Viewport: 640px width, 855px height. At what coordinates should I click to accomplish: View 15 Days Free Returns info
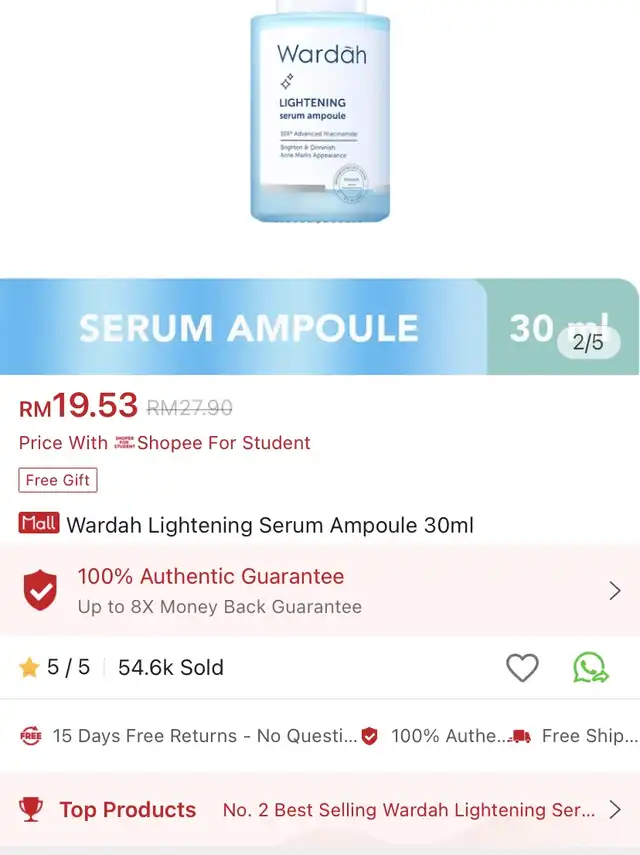coord(190,736)
